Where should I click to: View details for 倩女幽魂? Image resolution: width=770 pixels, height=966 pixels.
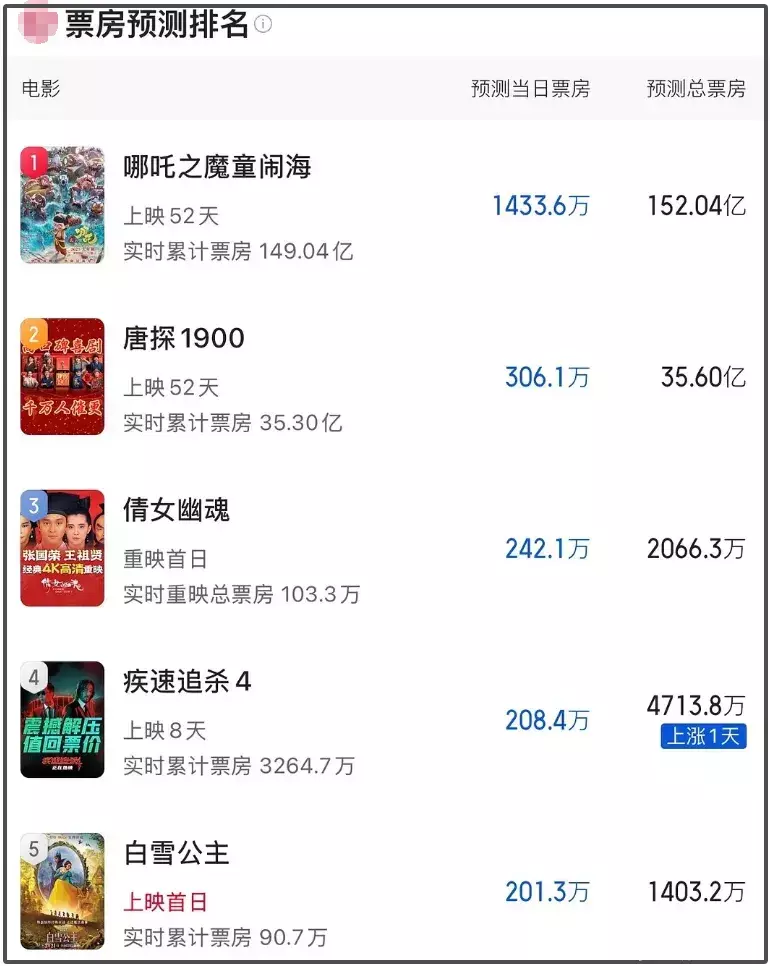tap(177, 510)
